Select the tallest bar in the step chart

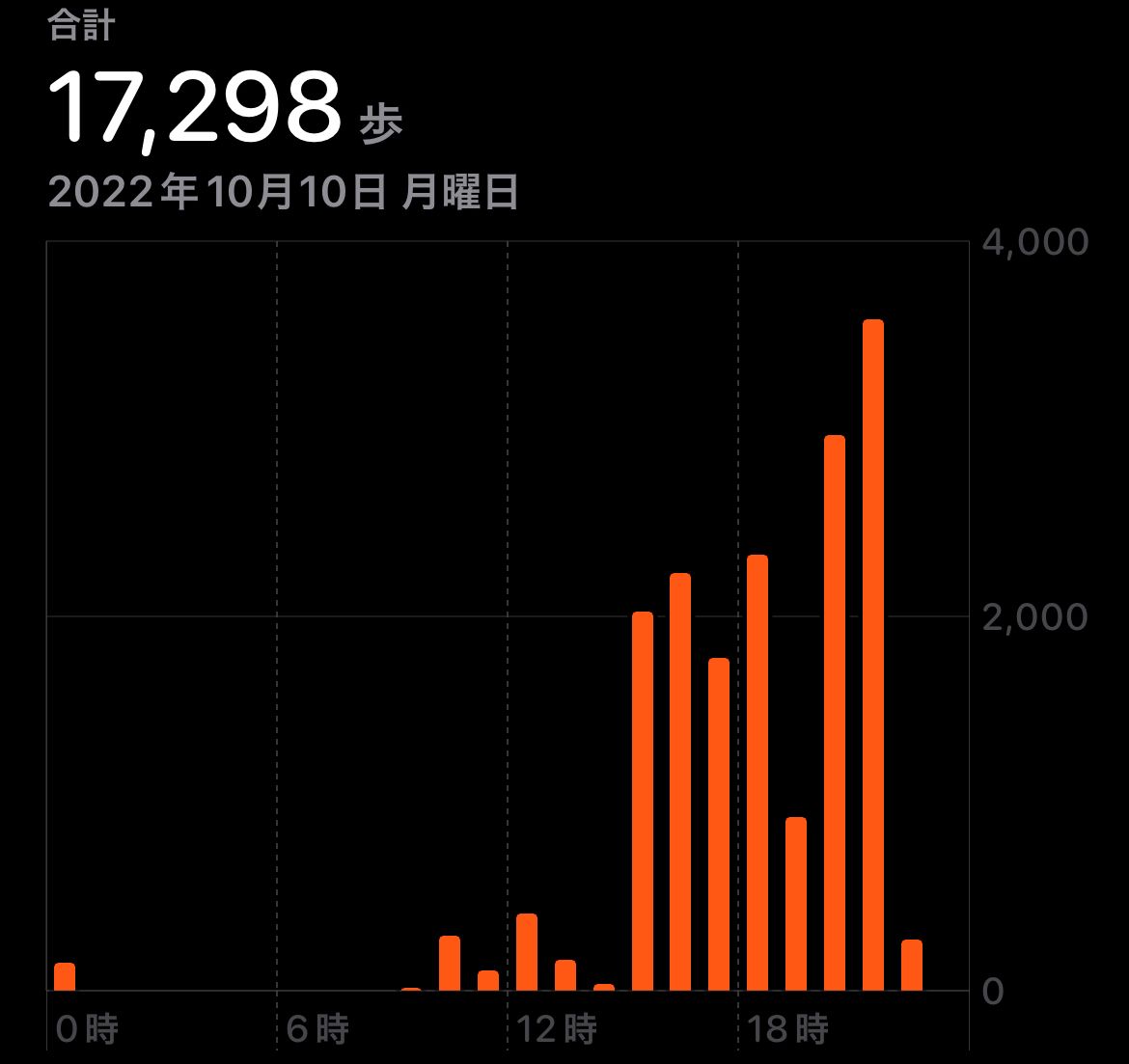tap(872, 656)
